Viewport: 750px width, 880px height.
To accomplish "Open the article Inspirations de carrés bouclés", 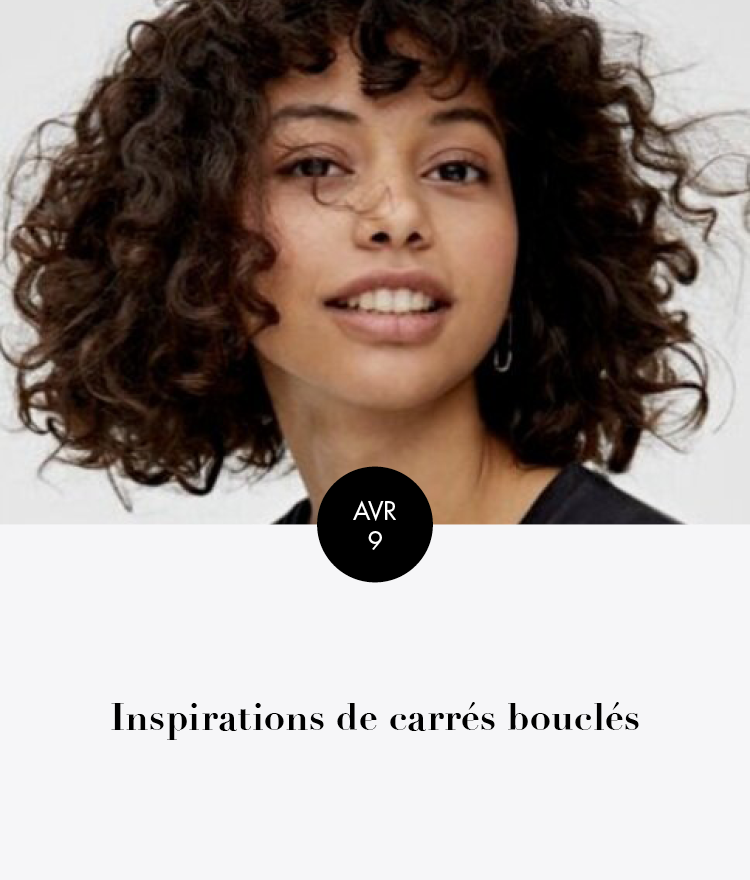I will click(375, 719).
